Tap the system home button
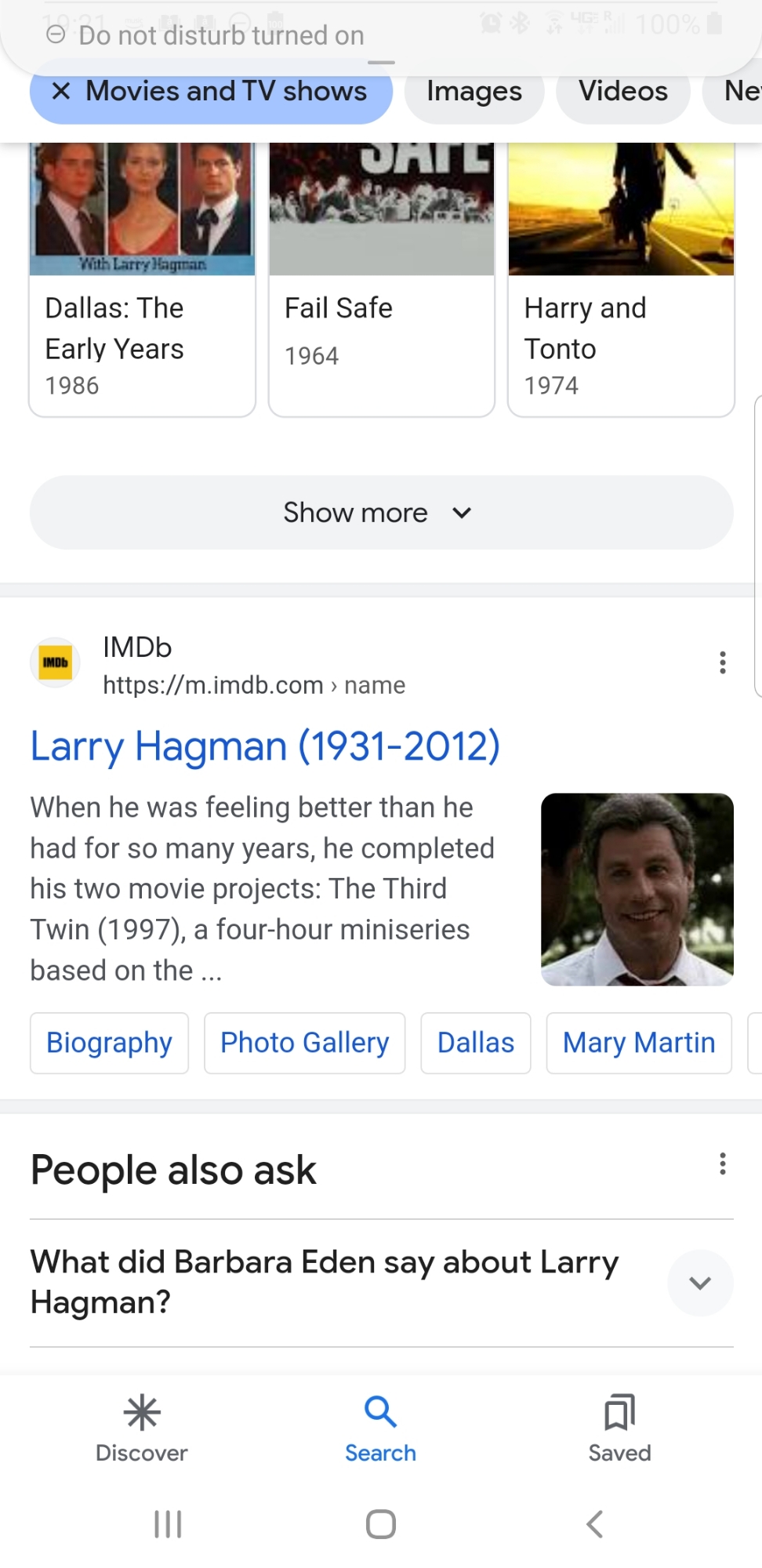The image size is (762, 1568). (381, 1524)
